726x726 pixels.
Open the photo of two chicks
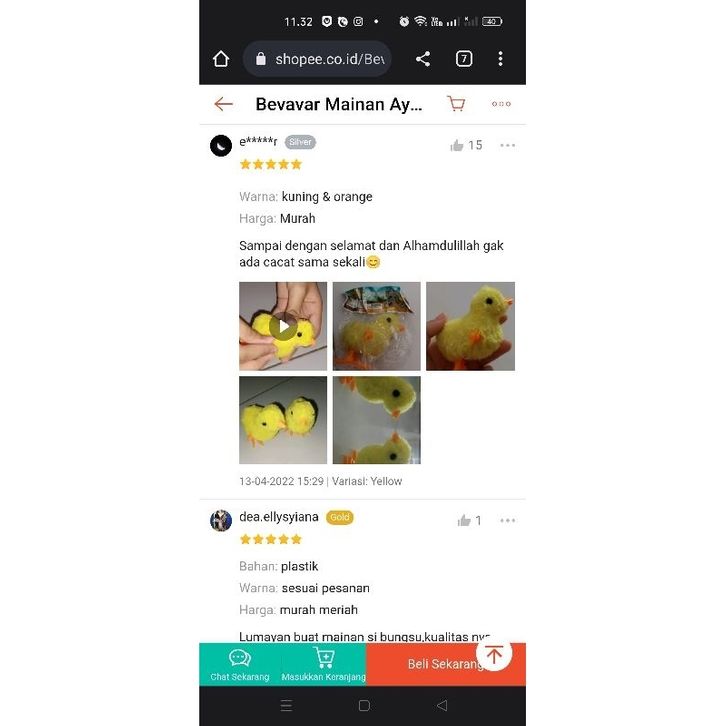(283, 420)
